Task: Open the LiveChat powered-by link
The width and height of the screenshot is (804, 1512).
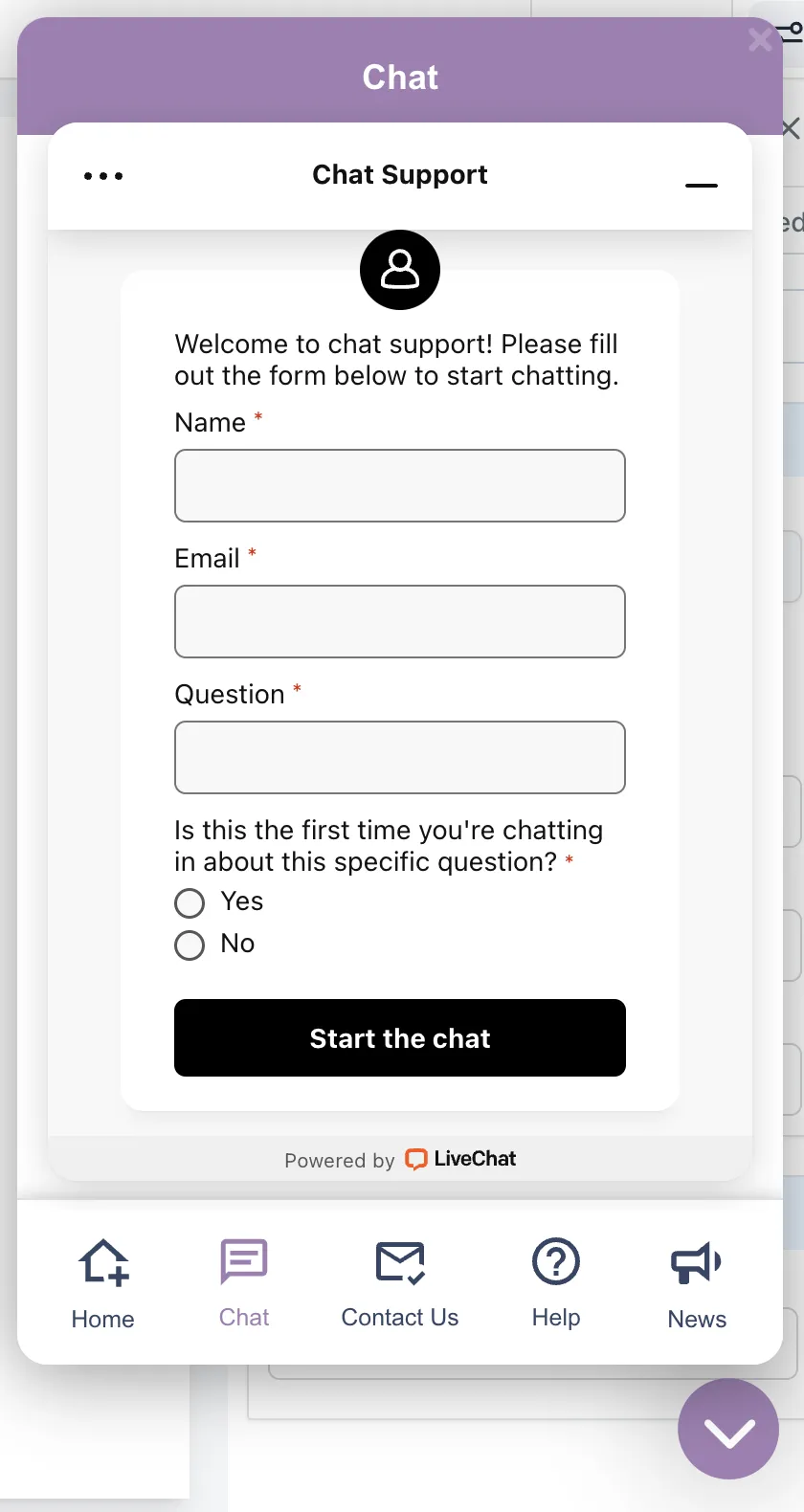Action: [x=460, y=1159]
